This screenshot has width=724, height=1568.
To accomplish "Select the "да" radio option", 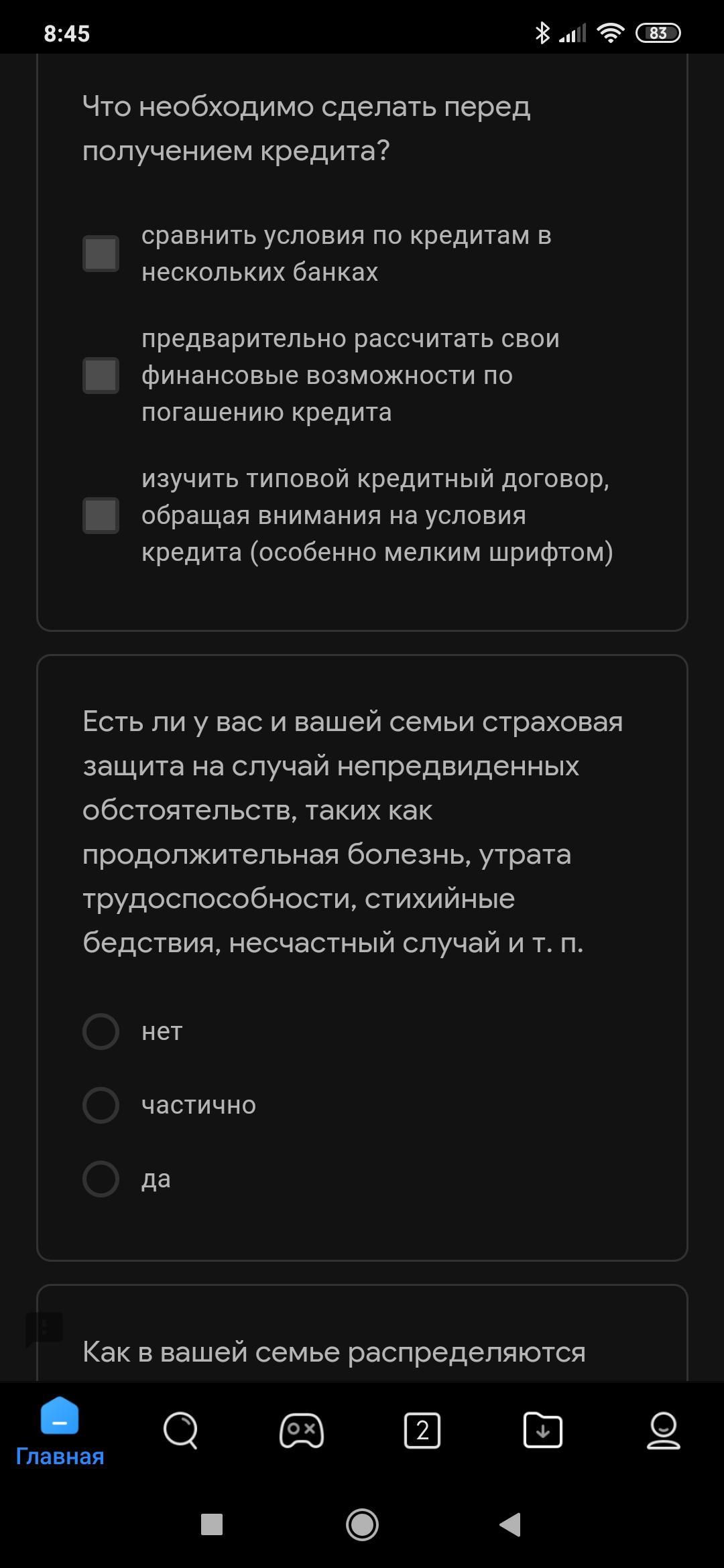I will pyautogui.click(x=101, y=1179).
